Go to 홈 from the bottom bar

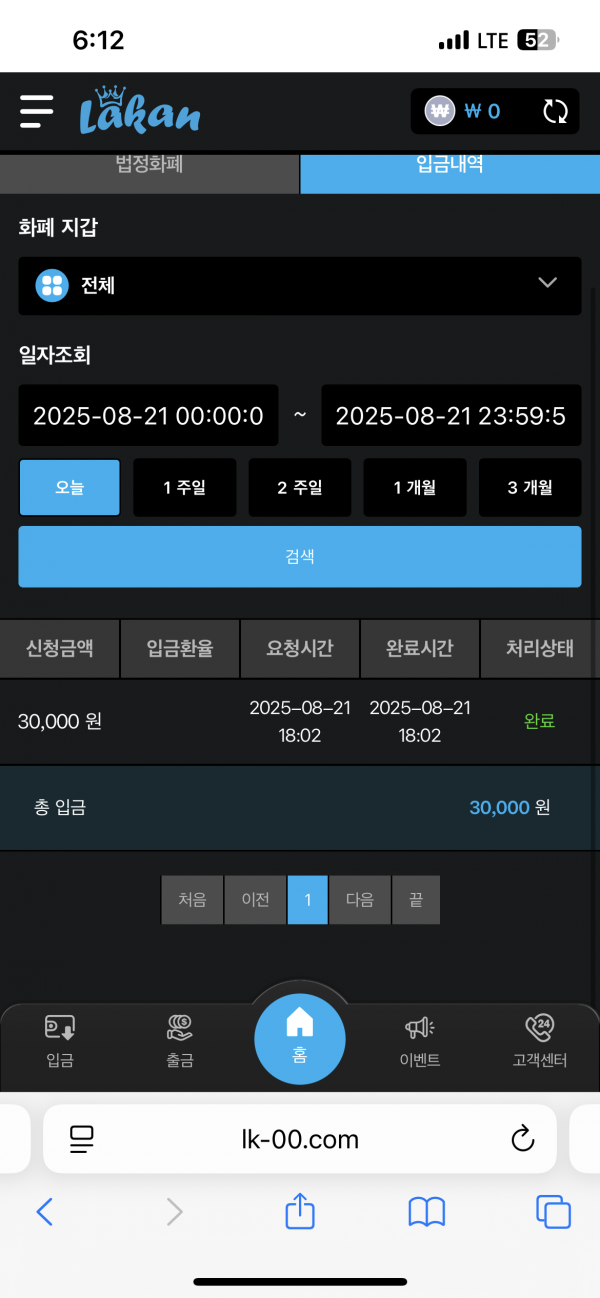point(300,1037)
